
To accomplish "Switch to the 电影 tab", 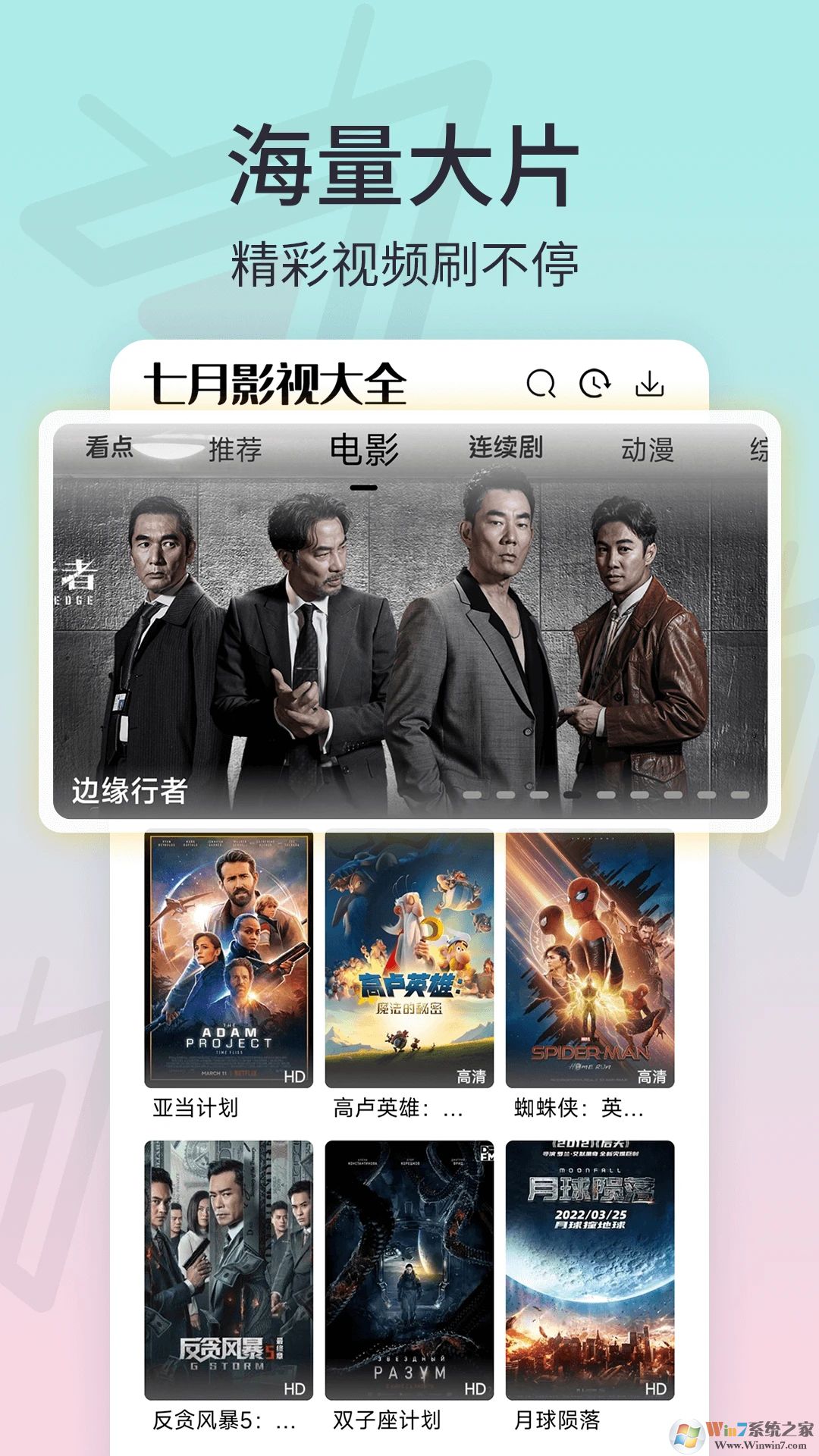I will (366, 448).
